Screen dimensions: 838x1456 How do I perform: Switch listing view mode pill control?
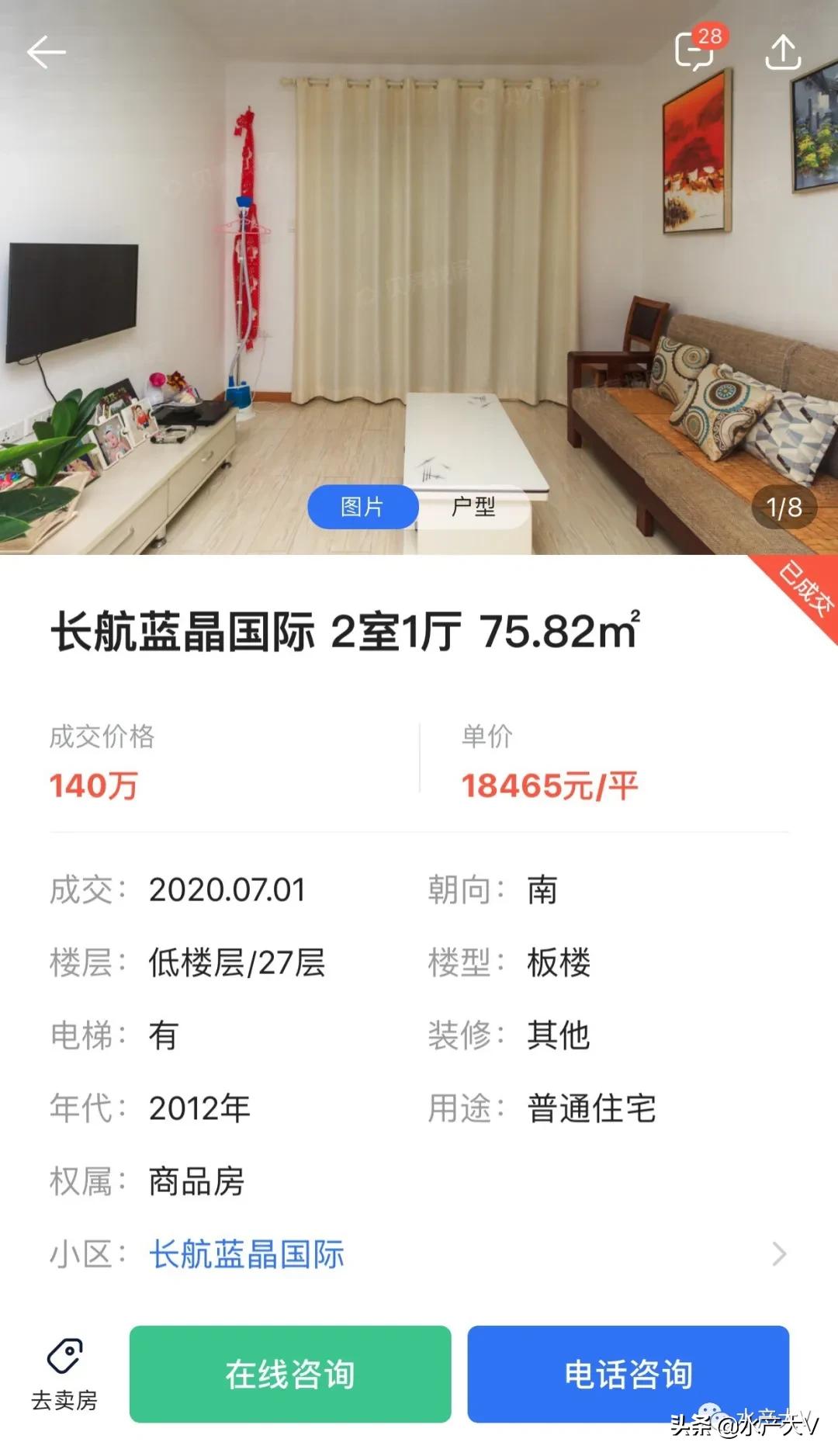(419, 506)
